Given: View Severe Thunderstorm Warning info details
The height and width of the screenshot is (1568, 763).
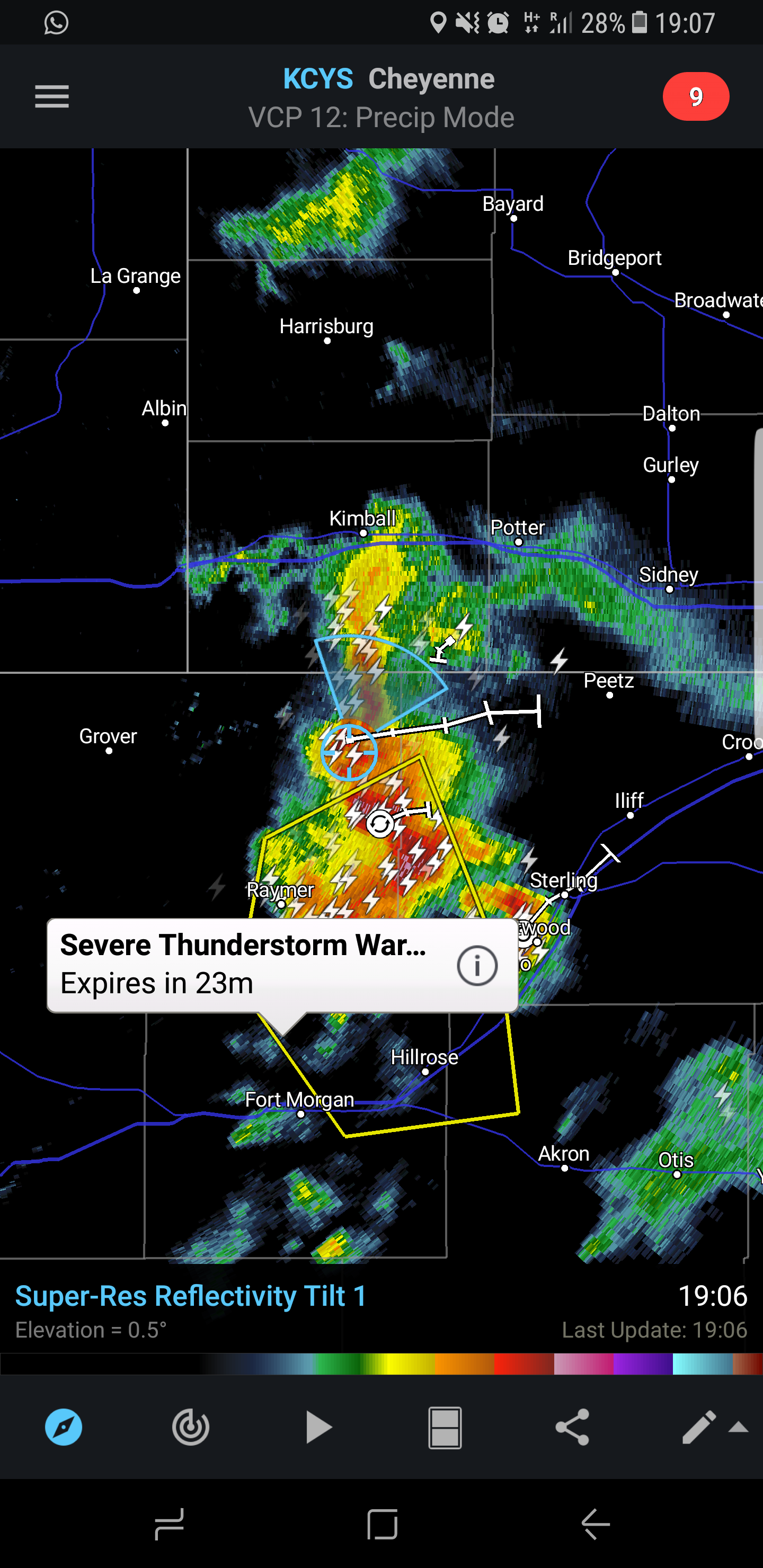Looking at the screenshot, I should [477, 965].
